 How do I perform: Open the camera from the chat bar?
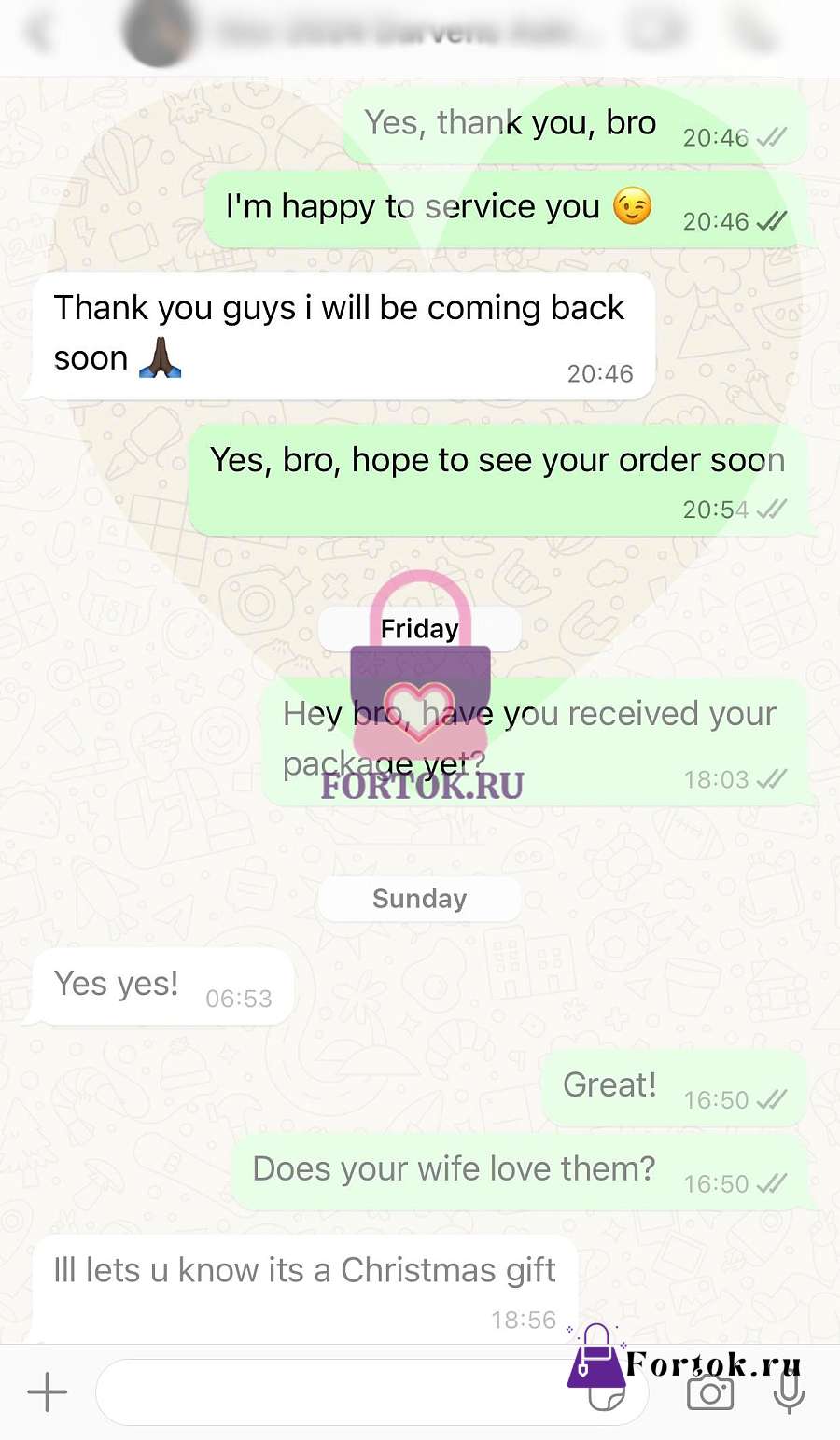[710, 1392]
